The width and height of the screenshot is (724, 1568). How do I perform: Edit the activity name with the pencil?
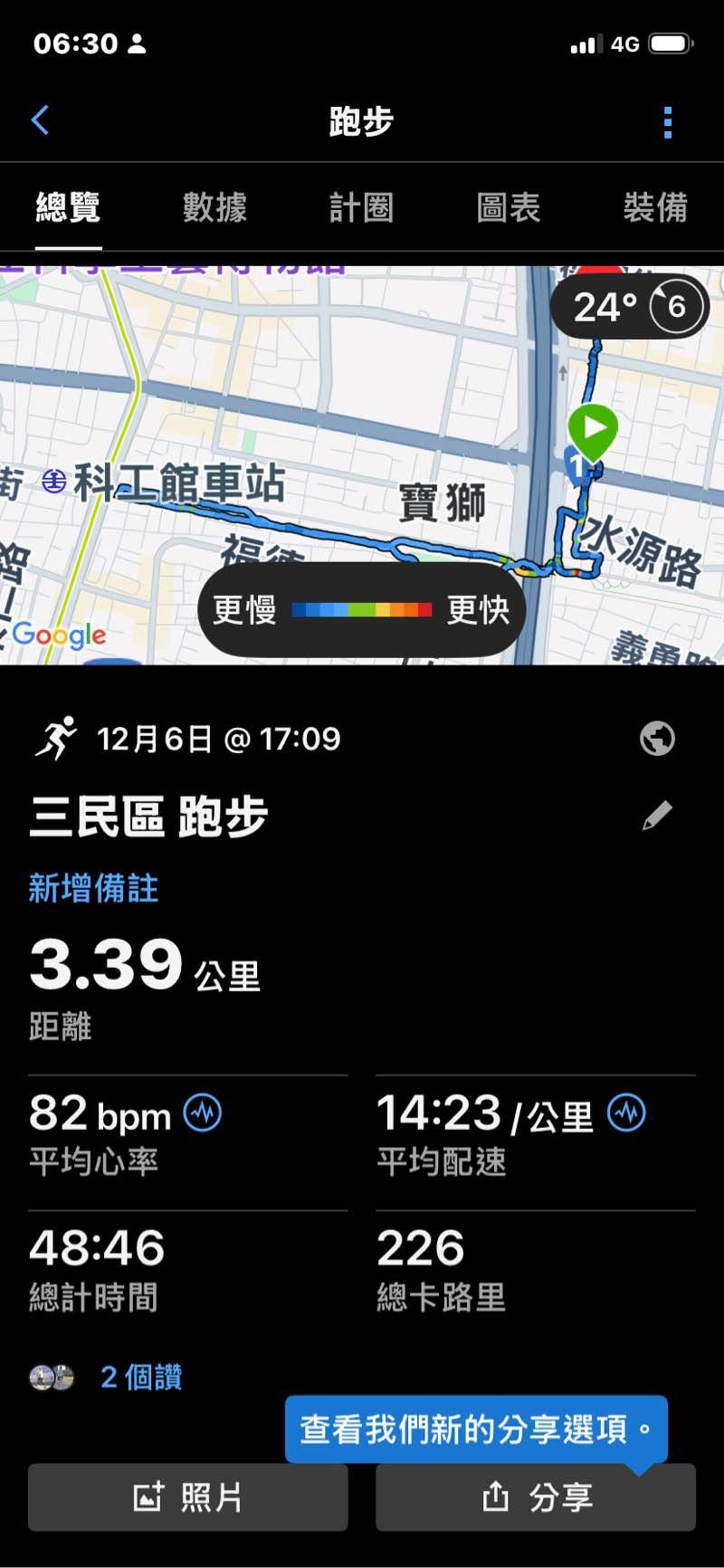pos(657,816)
